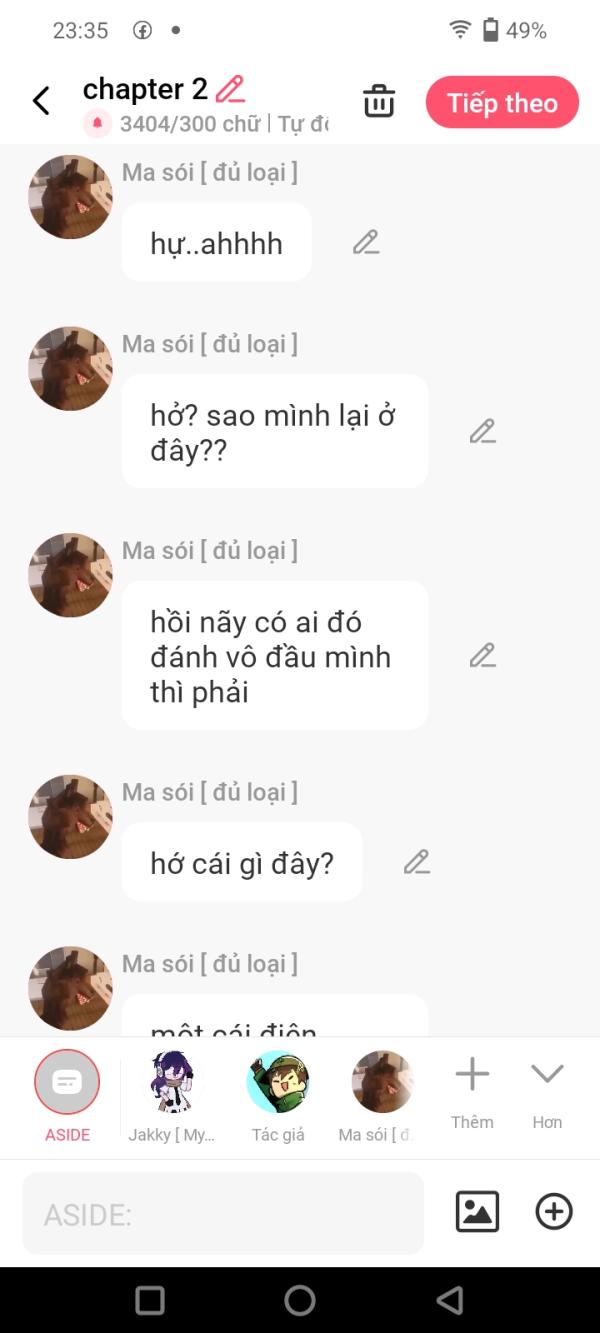Select the ASIDE narrator option
The height and width of the screenshot is (1333, 600).
pos(67,1083)
